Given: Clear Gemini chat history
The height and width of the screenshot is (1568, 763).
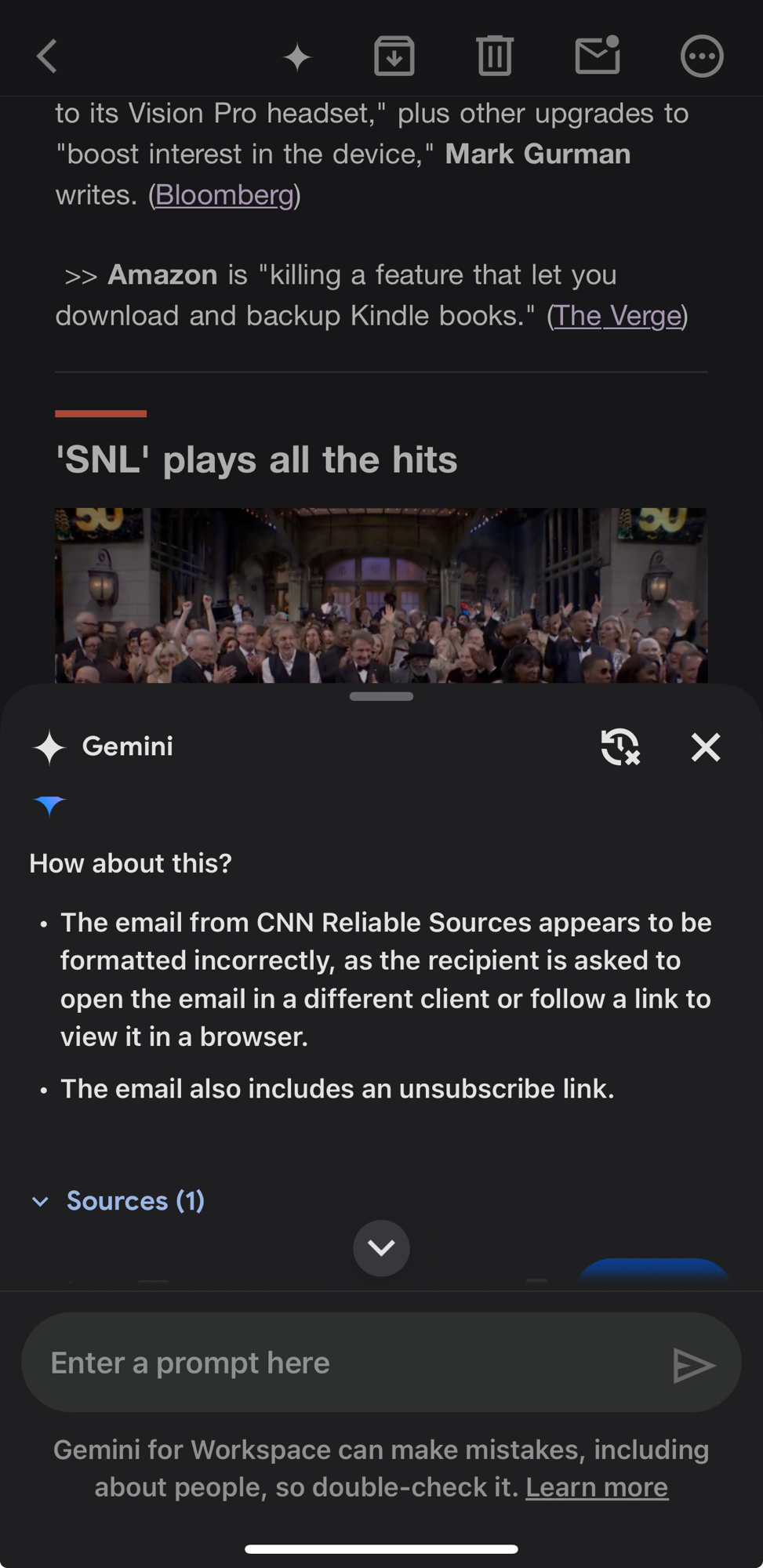Looking at the screenshot, I should (619, 746).
